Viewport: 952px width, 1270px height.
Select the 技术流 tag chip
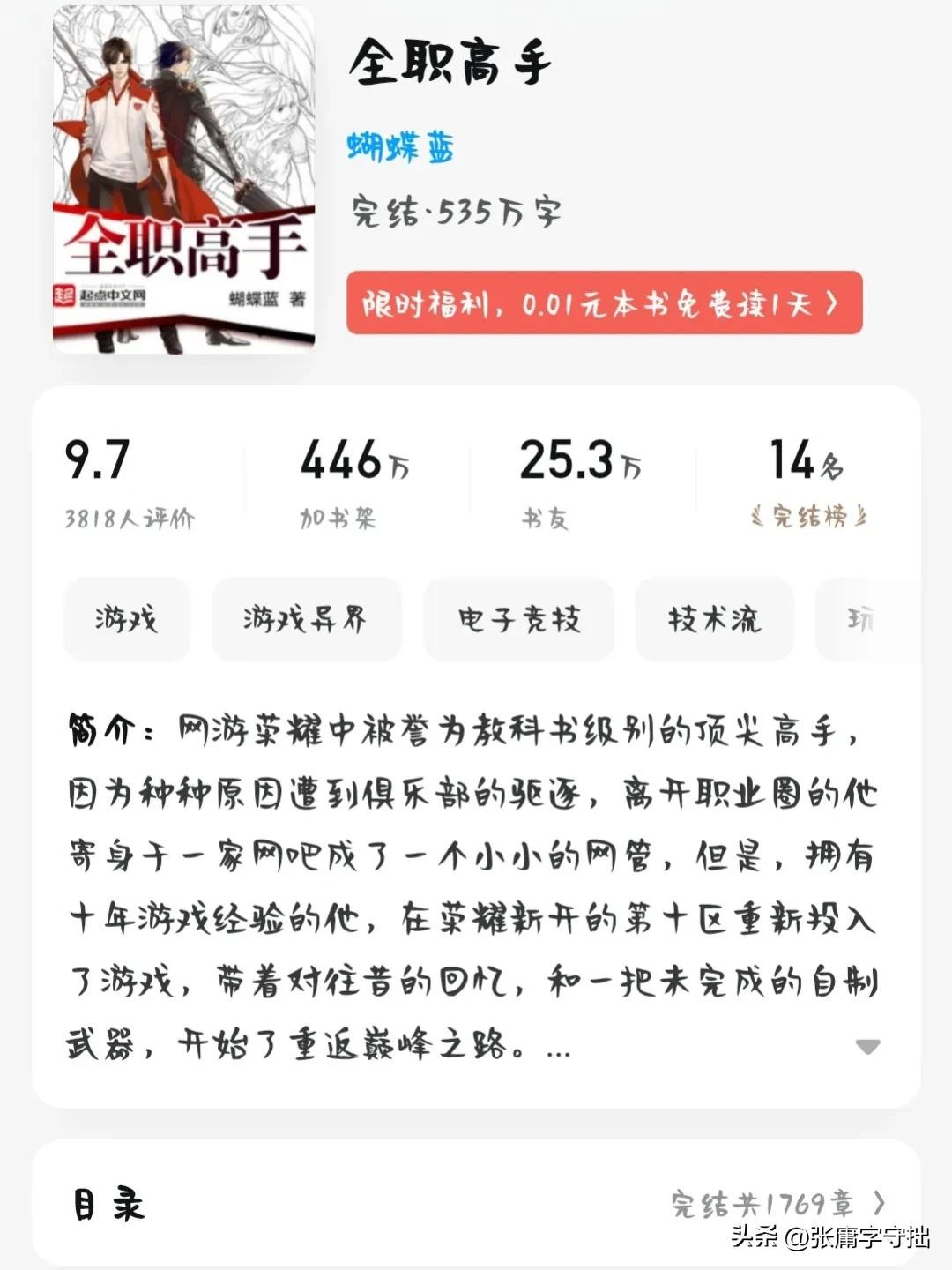pyautogui.click(x=714, y=619)
